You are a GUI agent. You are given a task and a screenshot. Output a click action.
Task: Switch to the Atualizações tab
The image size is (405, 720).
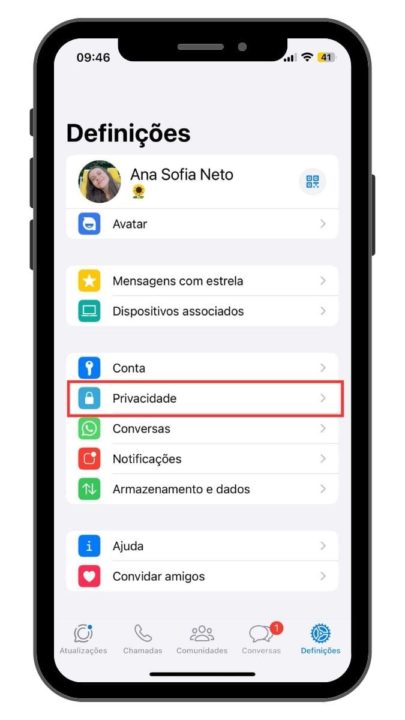coord(83,639)
